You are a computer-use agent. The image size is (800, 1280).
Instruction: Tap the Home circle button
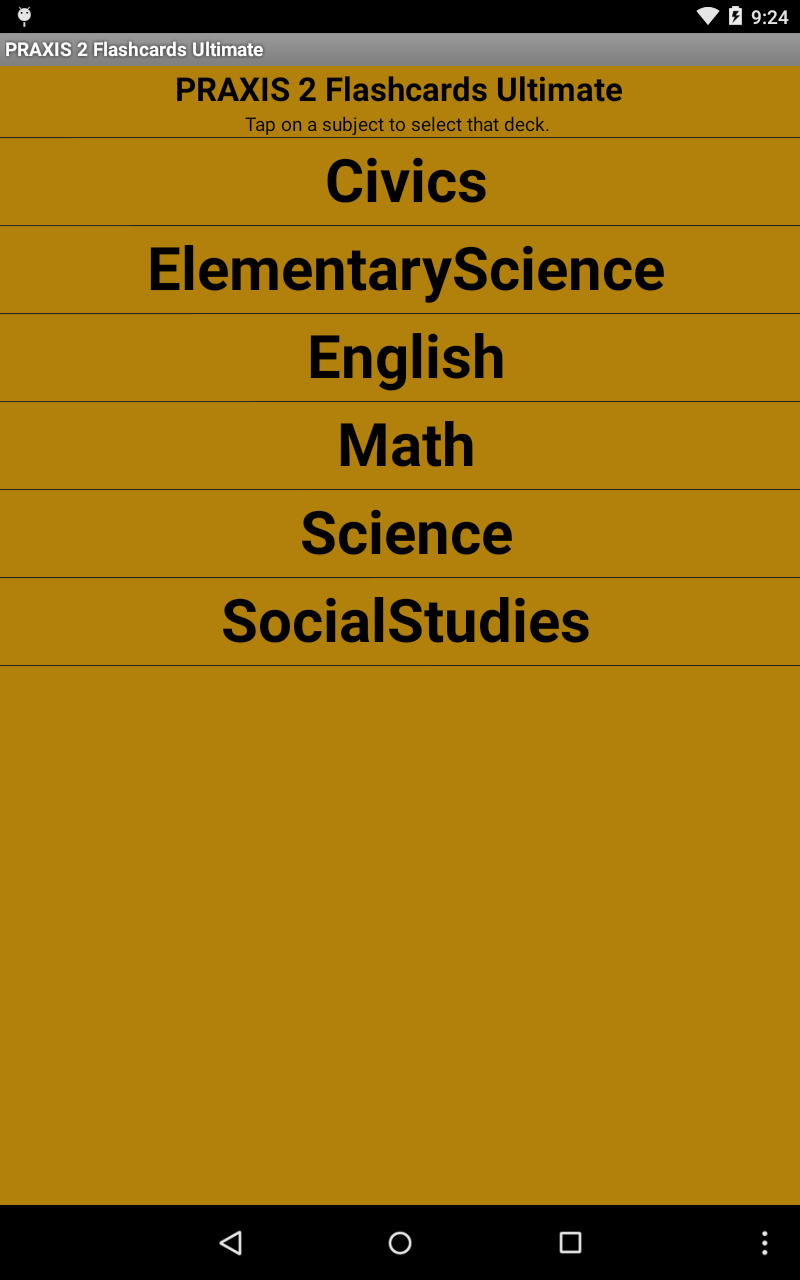click(x=400, y=1243)
